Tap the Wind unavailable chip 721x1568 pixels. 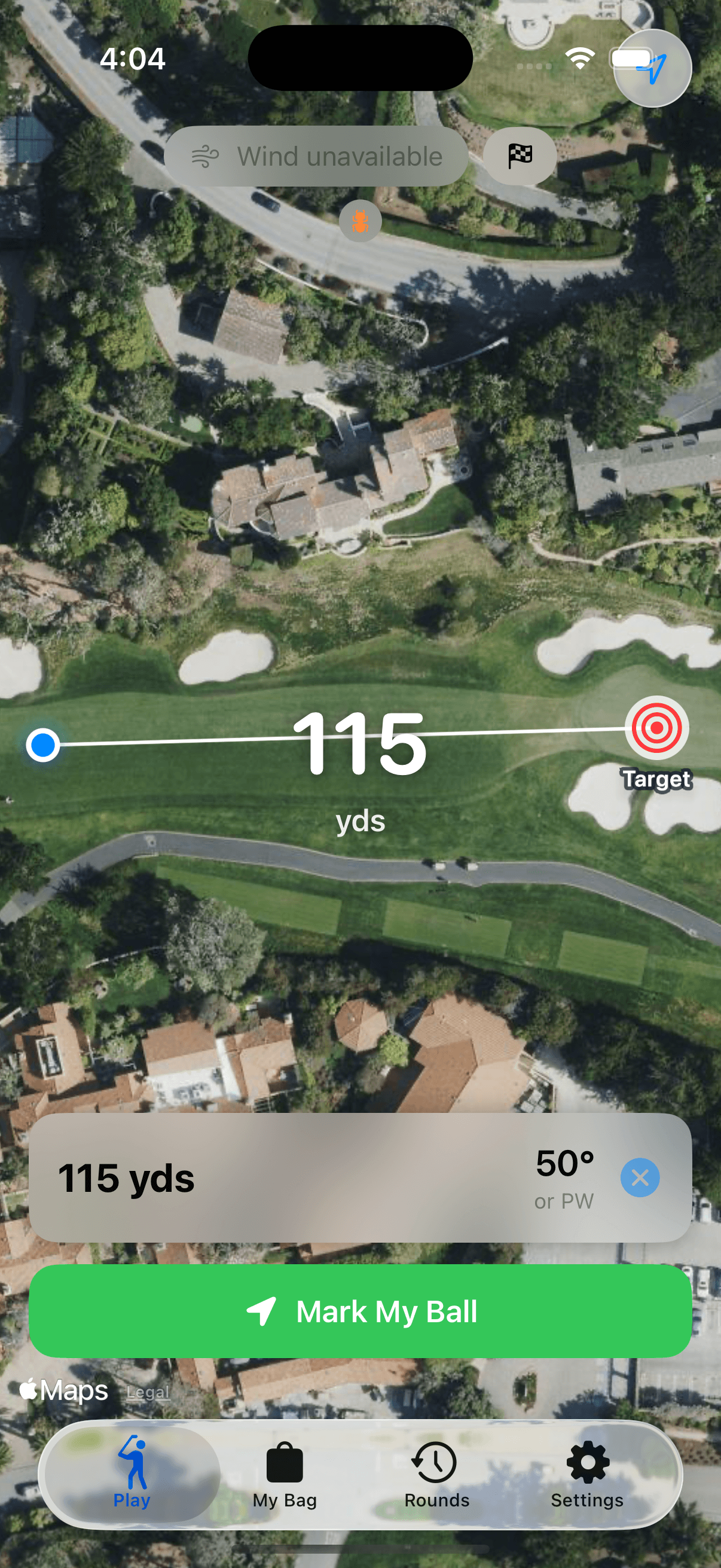pyautogui.click(x=316, y=157)
